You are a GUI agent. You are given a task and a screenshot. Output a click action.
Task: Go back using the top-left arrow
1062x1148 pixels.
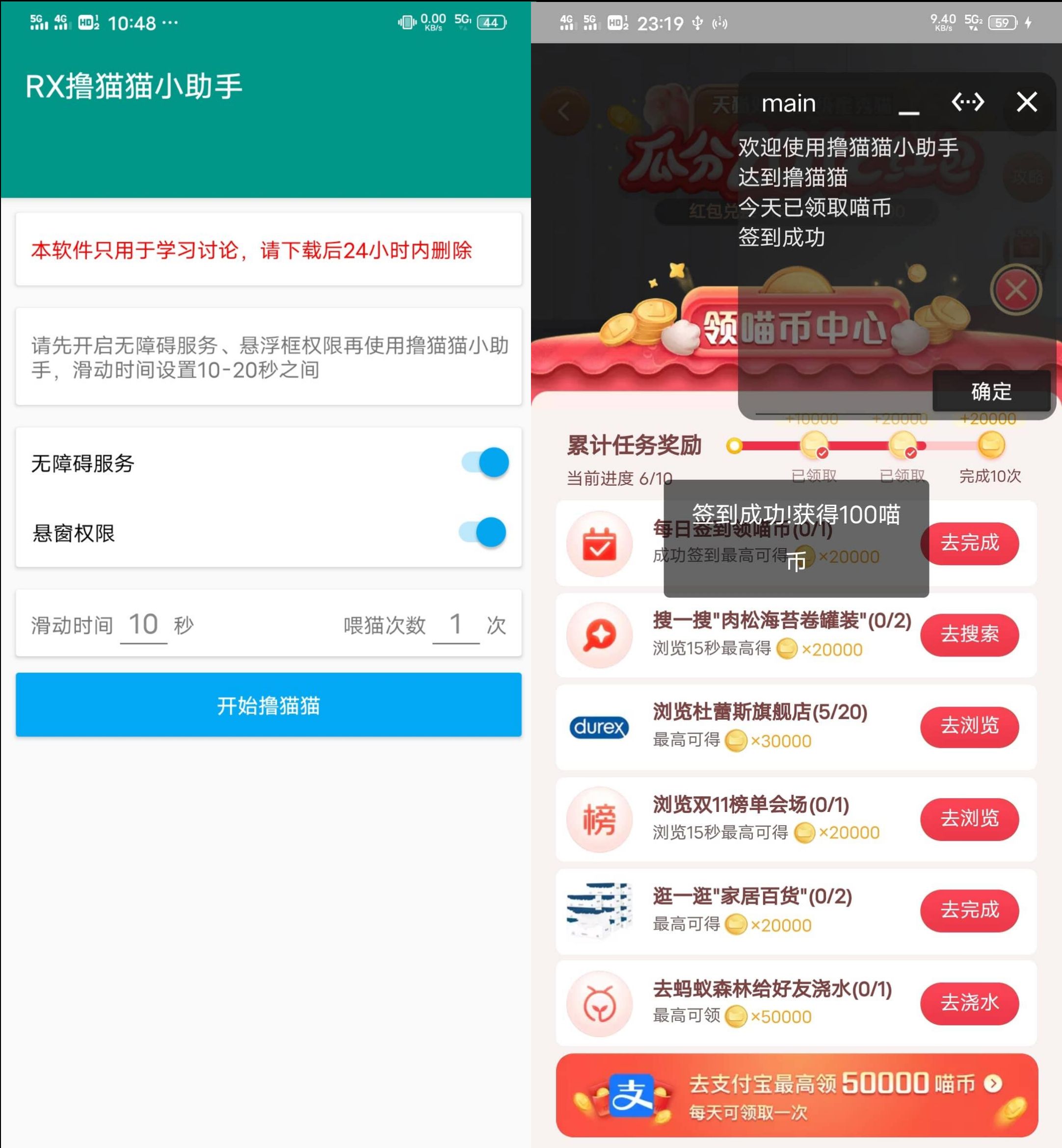564,111
